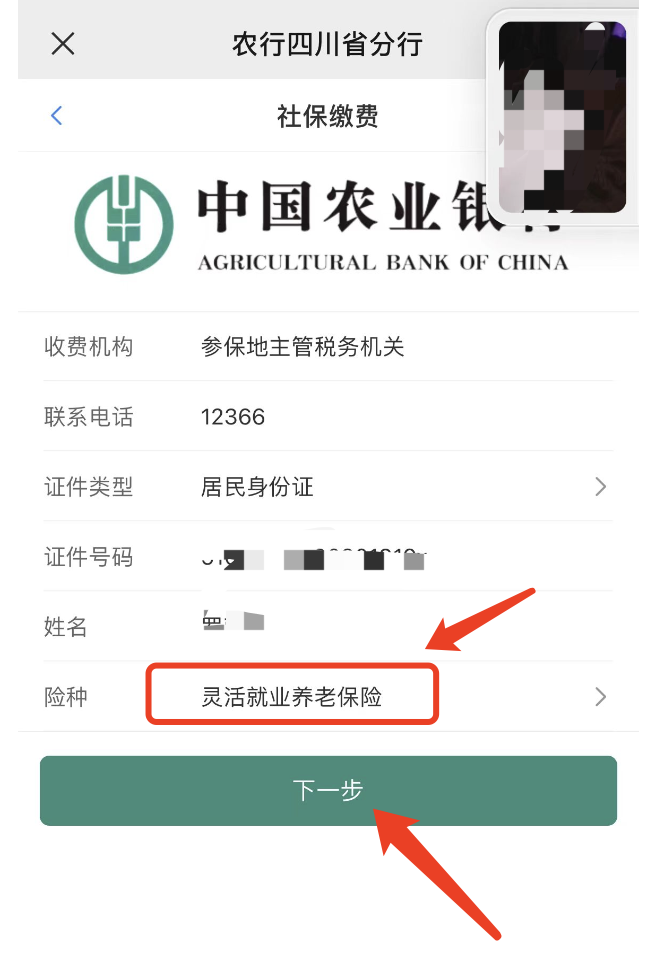Tap the 下一步 button

(x=328, y=790)
